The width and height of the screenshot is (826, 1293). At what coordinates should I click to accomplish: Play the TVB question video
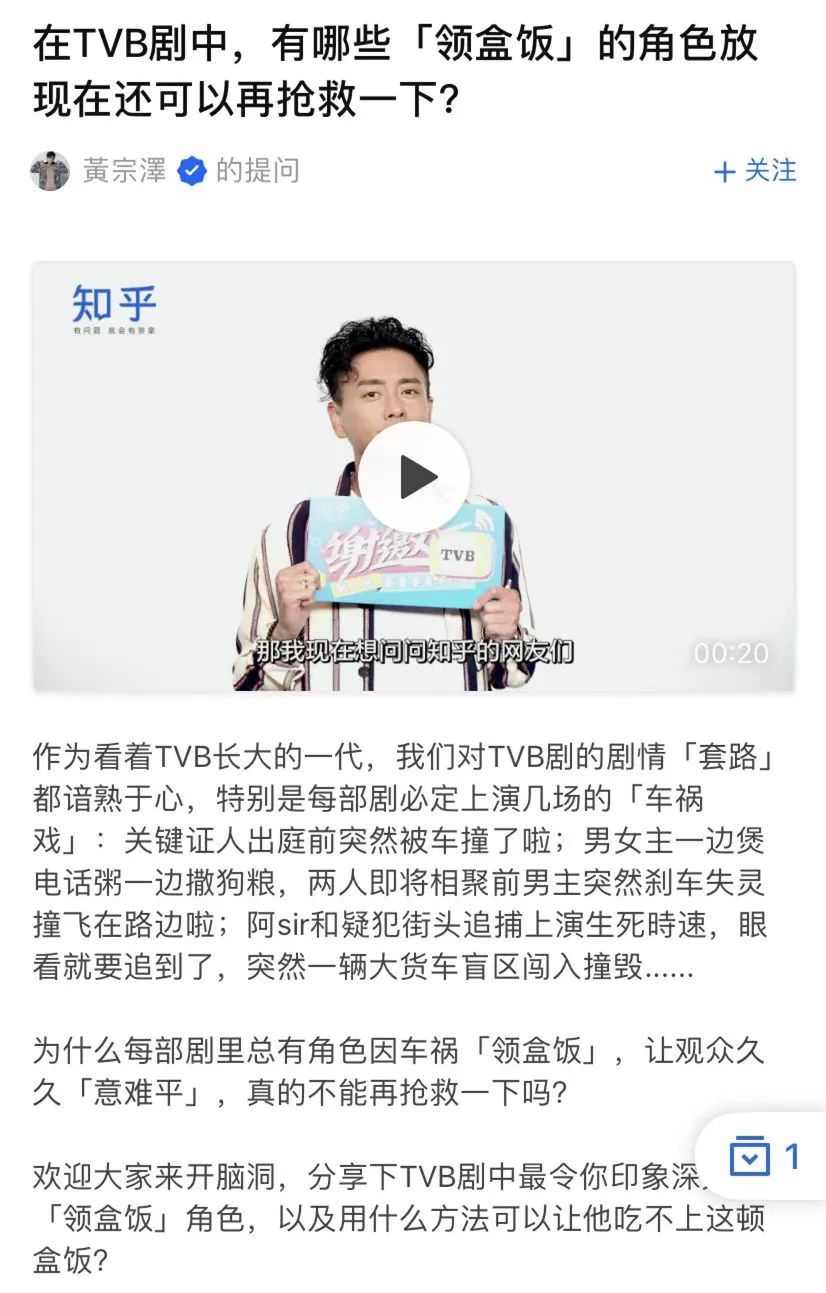pos(413,476)
